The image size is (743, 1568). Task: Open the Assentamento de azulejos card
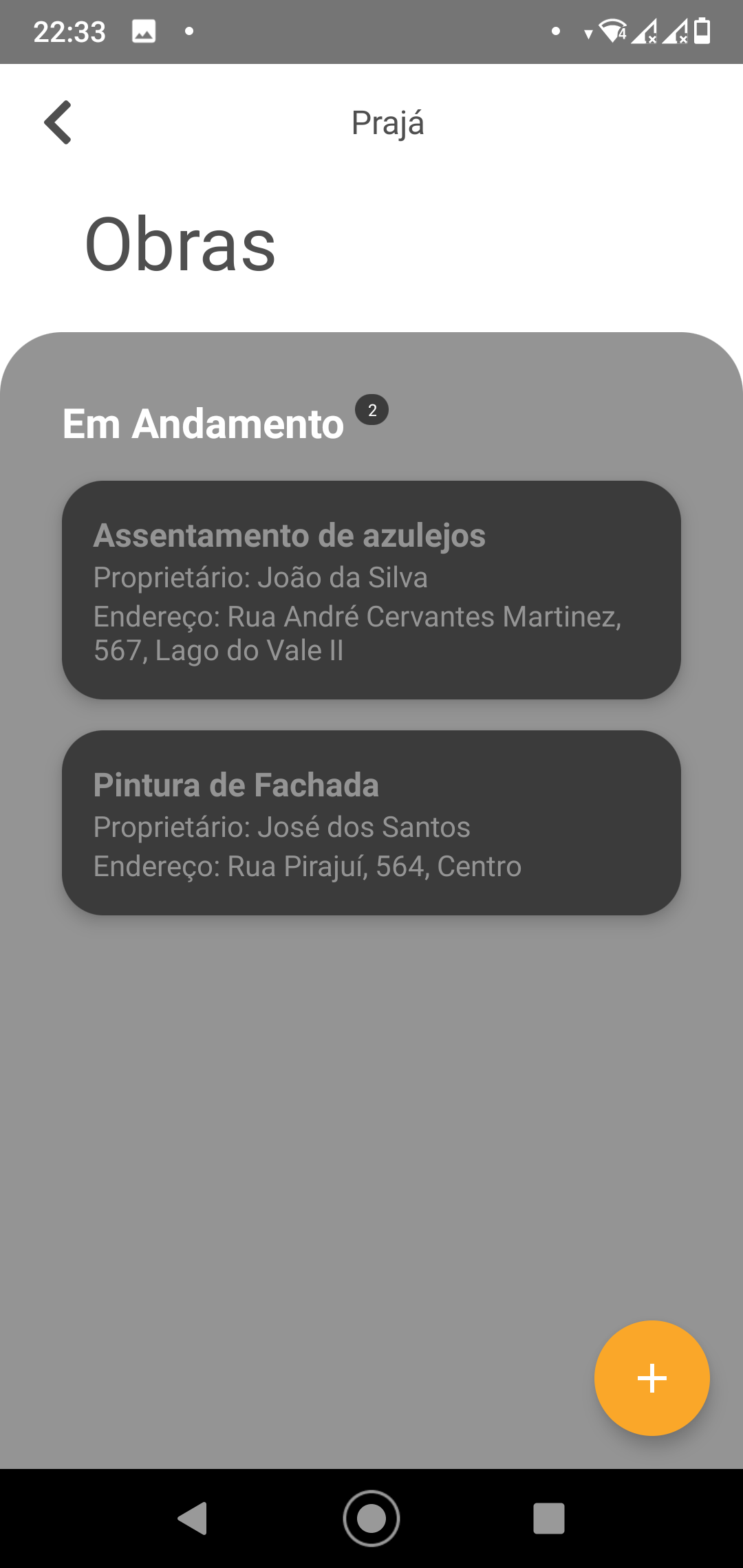click(x=371, y=590)
